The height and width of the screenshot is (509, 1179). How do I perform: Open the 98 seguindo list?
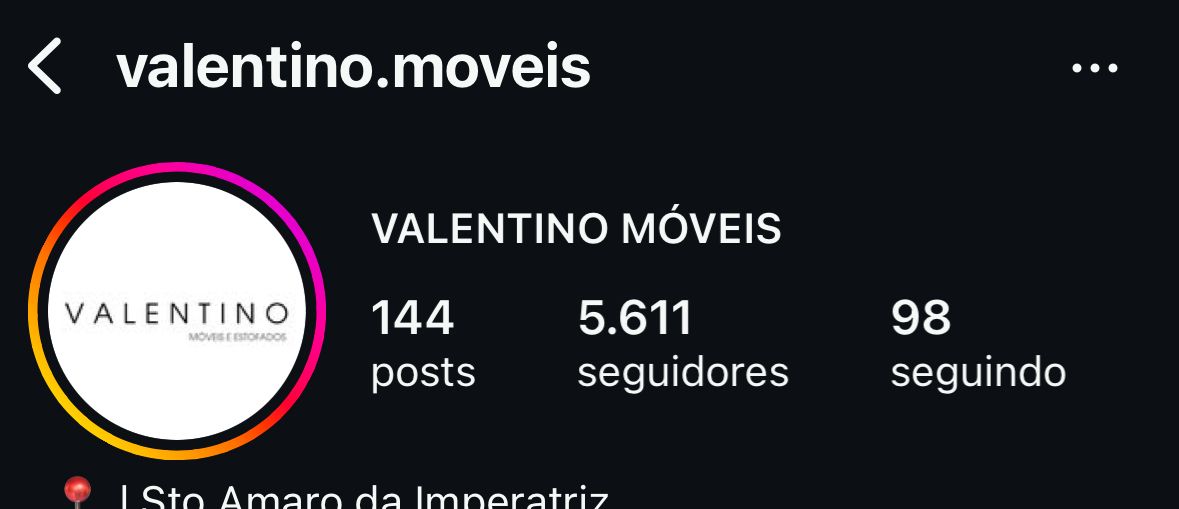pos(977,344)
